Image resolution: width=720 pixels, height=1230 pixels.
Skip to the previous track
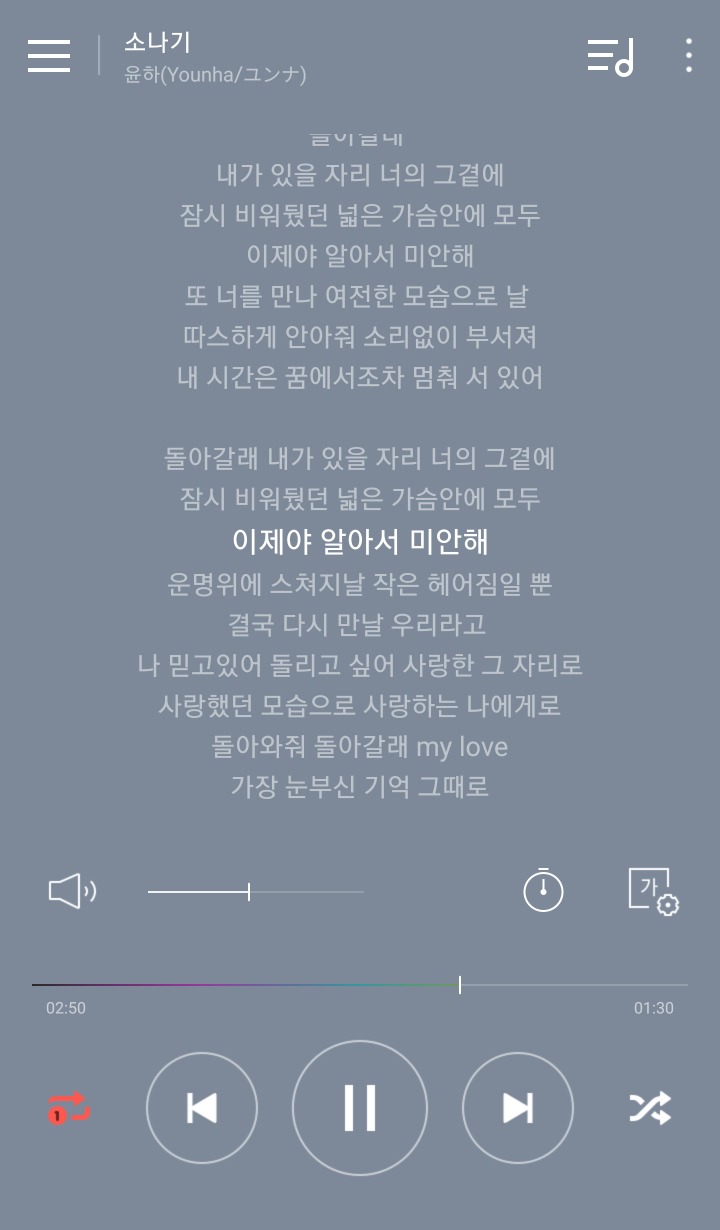[x=202, y=1108]
